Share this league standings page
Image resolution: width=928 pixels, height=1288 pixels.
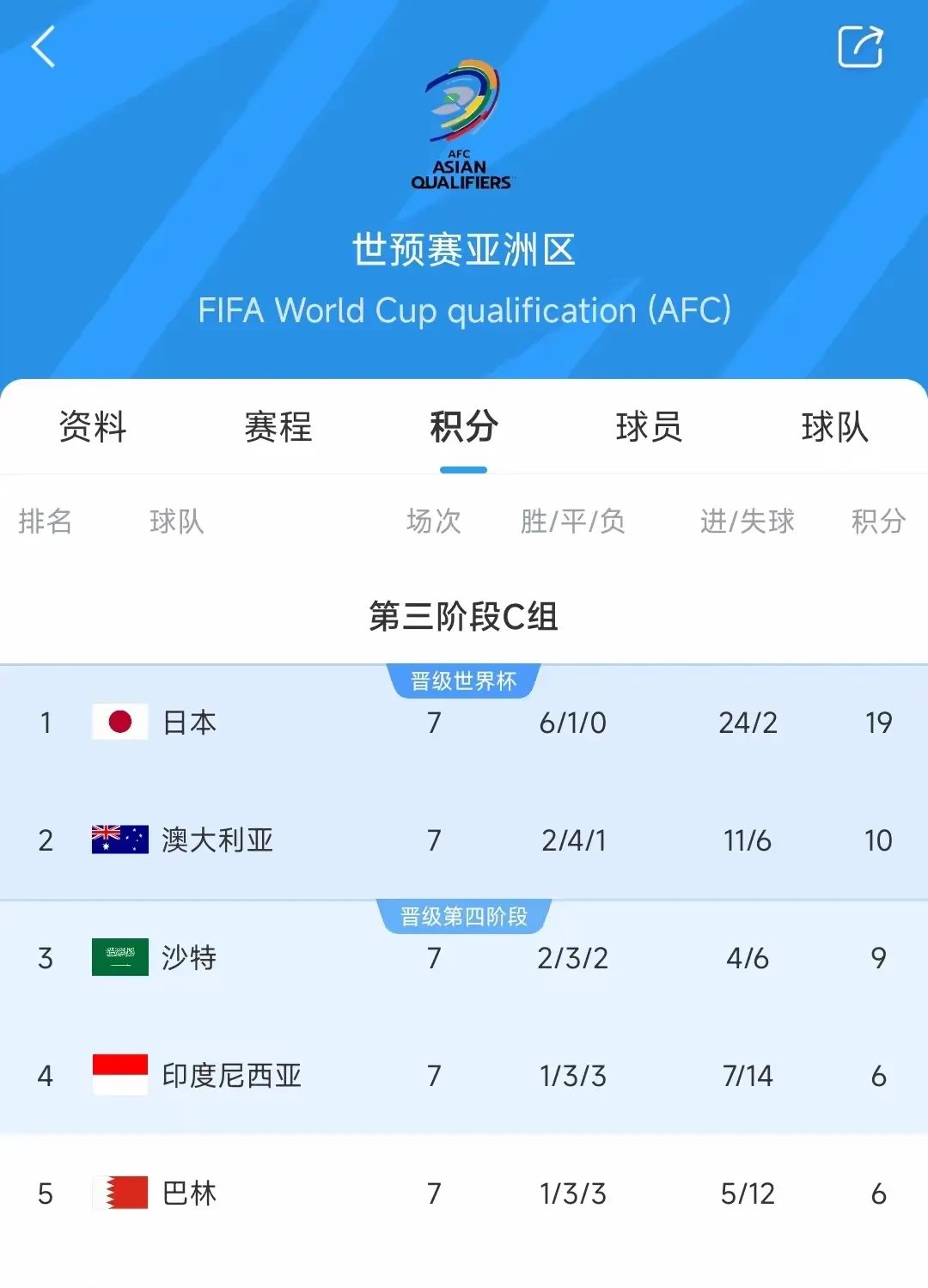coord(860,46)
